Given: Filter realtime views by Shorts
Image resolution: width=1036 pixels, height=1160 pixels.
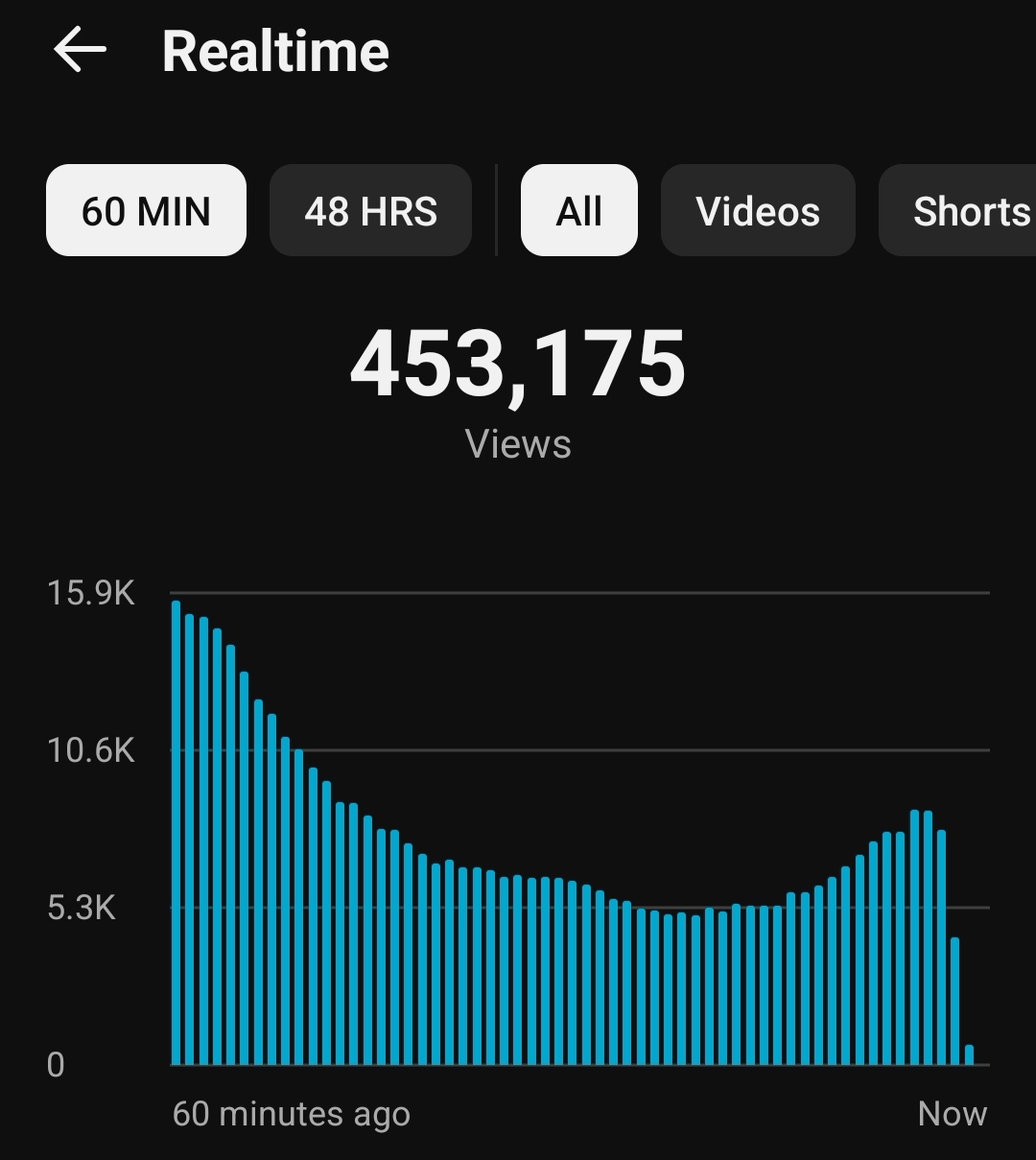Looking at the screenshot, I should [964, 211].
